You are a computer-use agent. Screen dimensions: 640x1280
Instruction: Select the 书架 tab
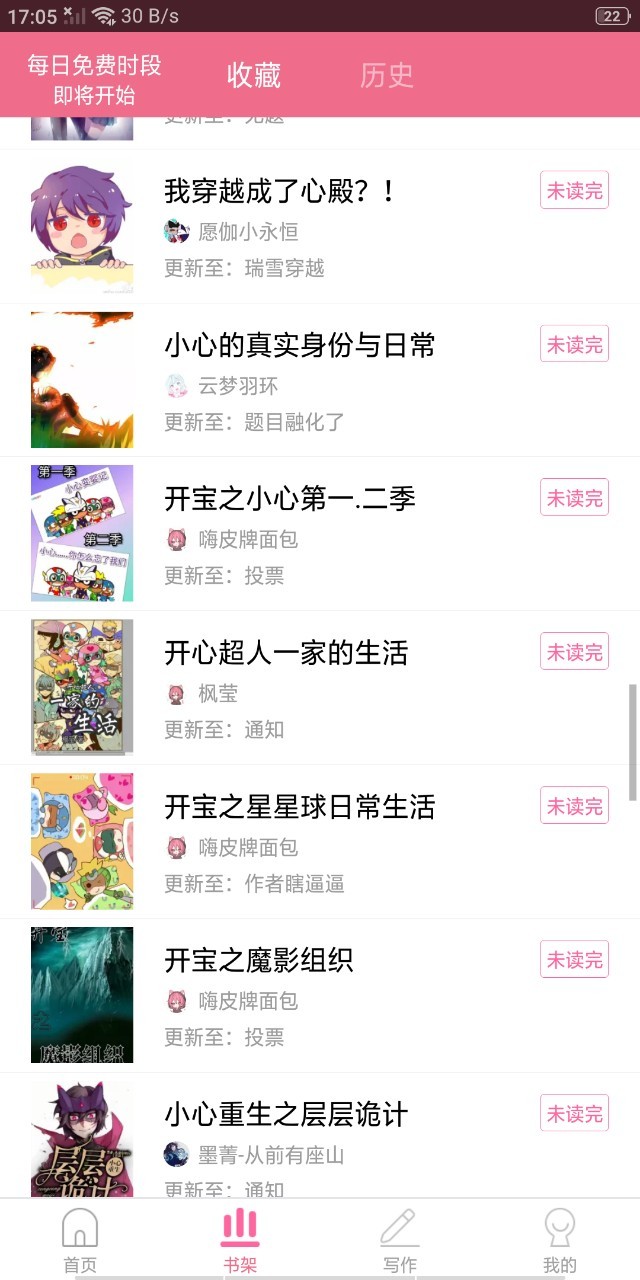[240, 1240]
